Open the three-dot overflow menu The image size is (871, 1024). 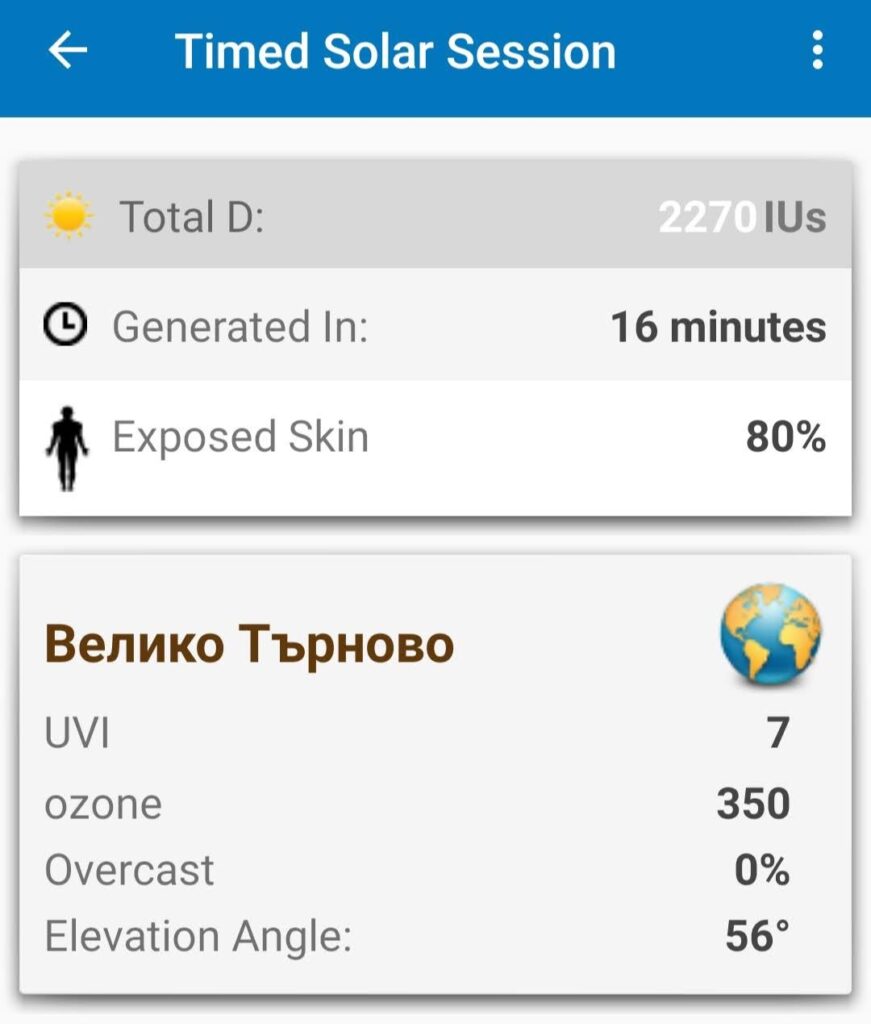[x=817, y=50]
